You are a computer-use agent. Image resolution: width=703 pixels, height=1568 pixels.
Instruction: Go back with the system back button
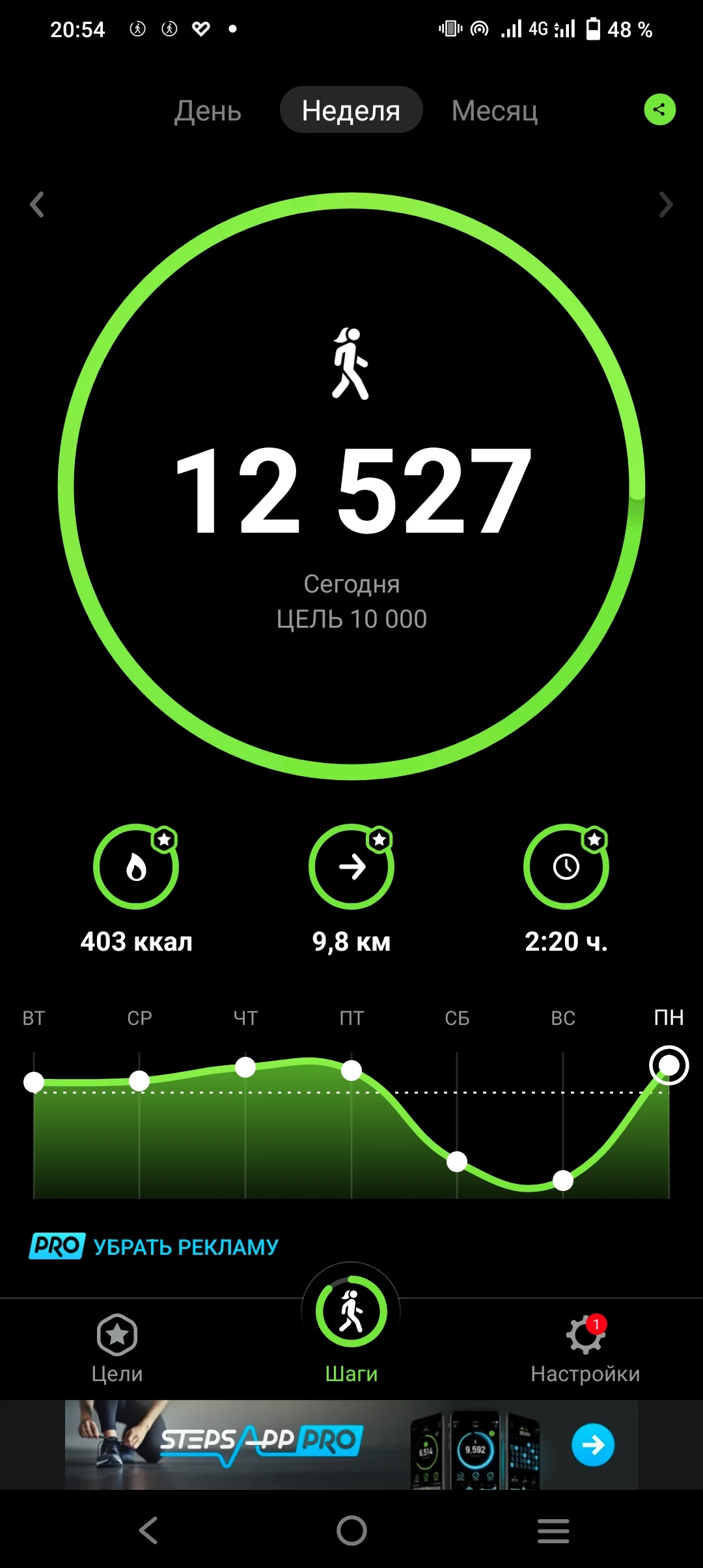click(x=148, y=1530)
